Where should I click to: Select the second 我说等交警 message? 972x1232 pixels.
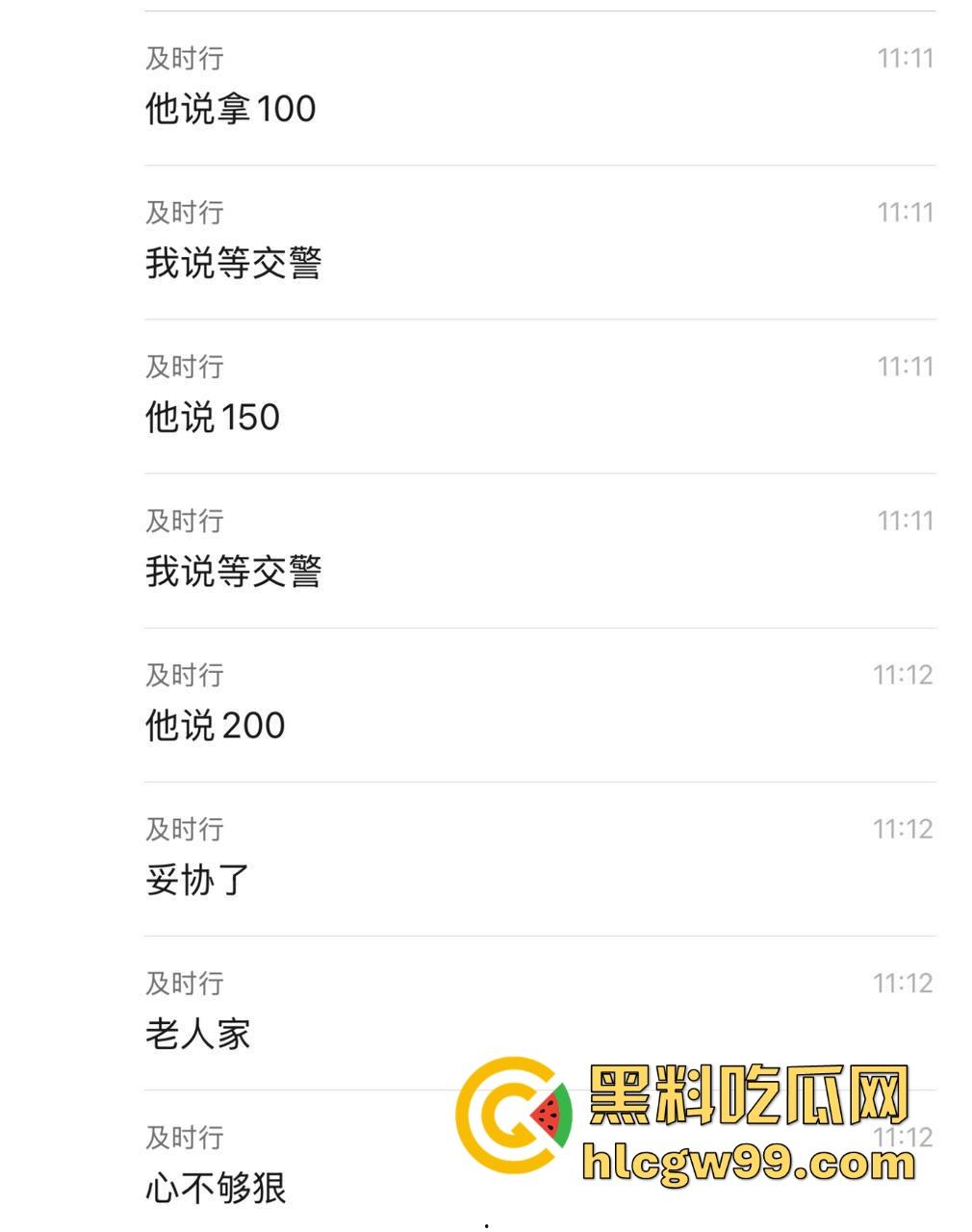pyautogui.click(x=231, y=572)
